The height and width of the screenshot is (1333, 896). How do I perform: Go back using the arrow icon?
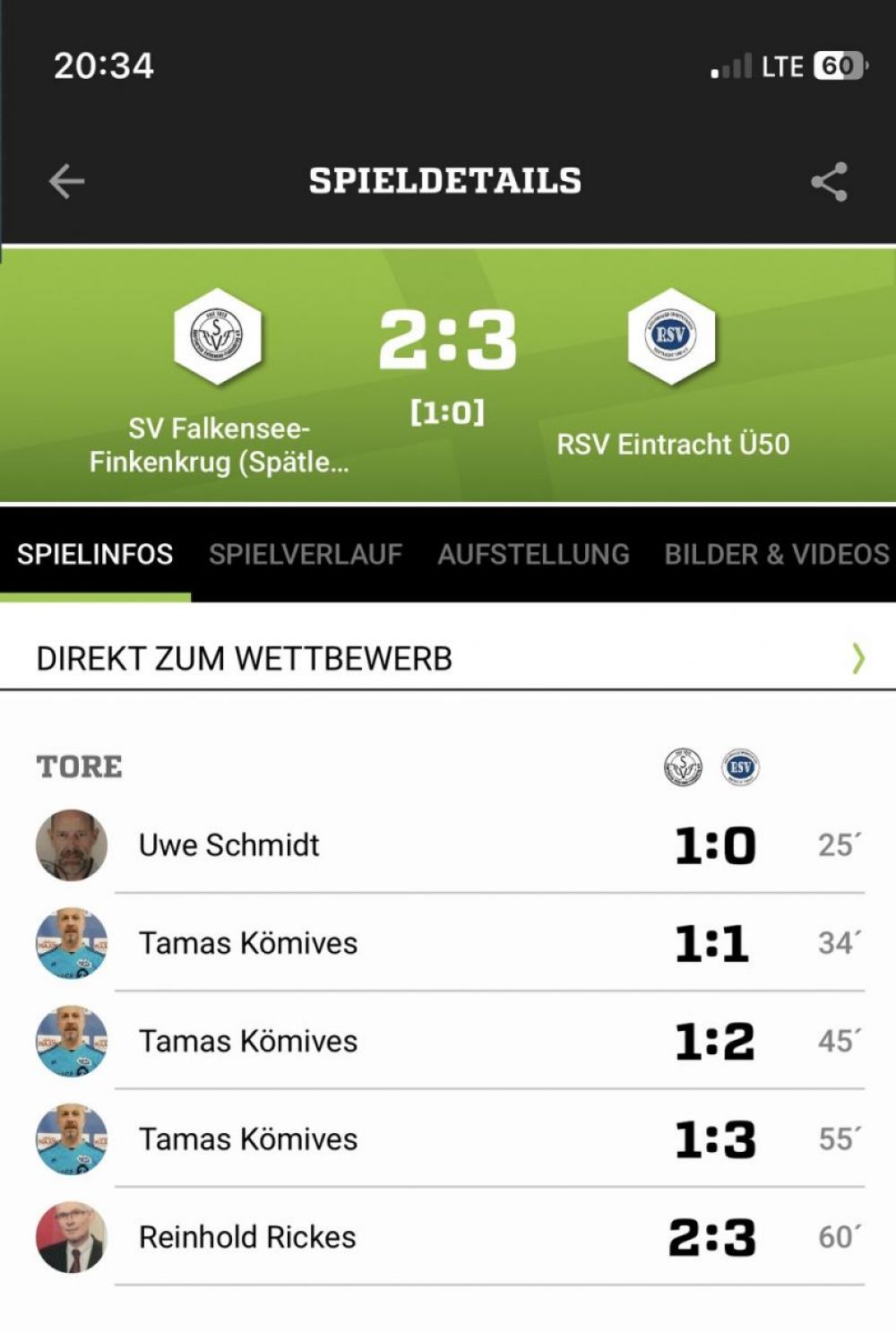pos(66,181)
